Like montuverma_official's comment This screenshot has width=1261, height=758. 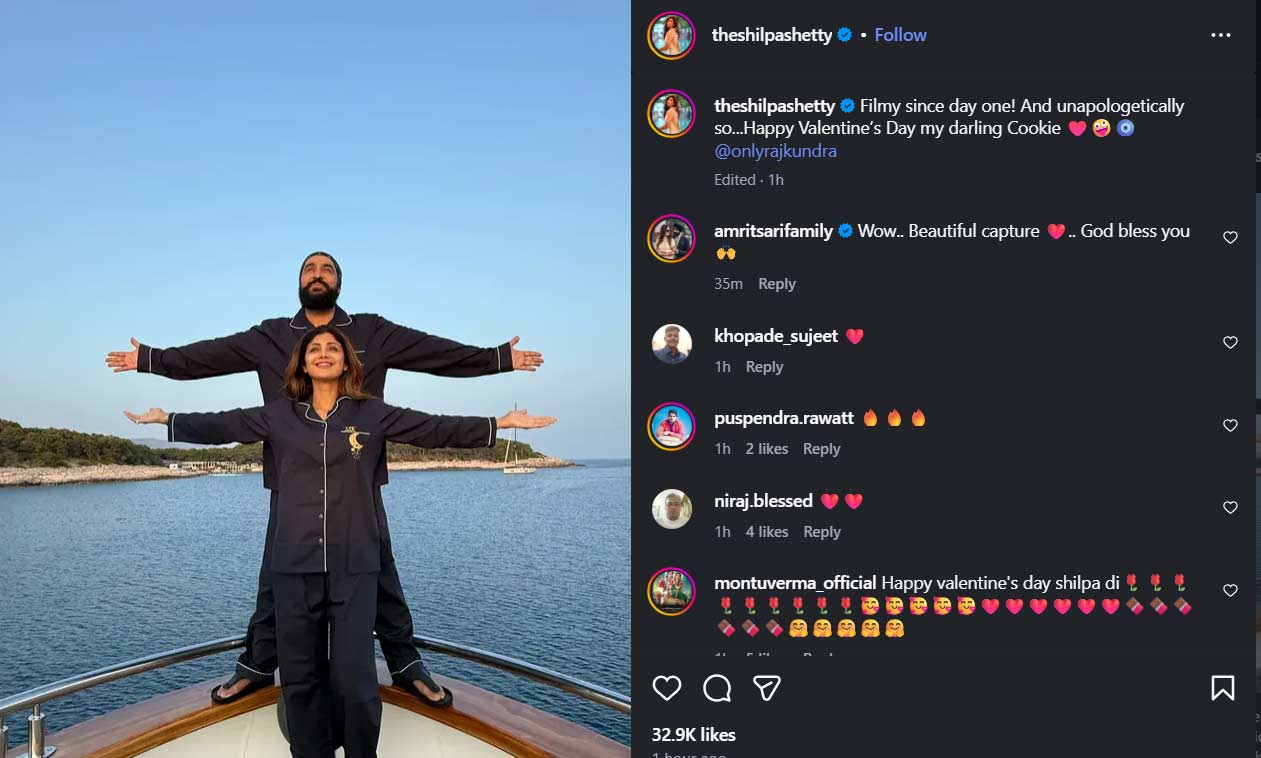(x=1230, y=591)
